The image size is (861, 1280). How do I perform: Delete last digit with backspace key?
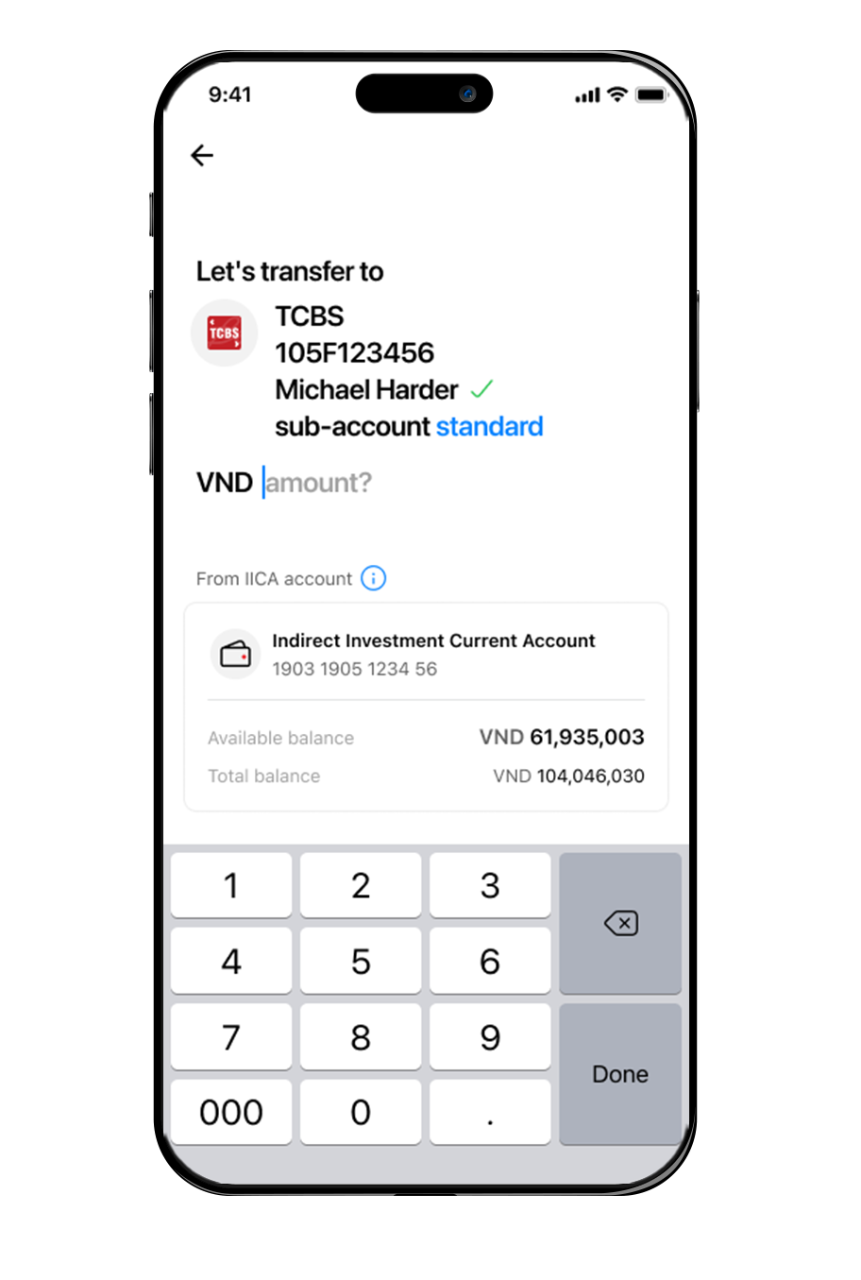click(x=620, y=923)
